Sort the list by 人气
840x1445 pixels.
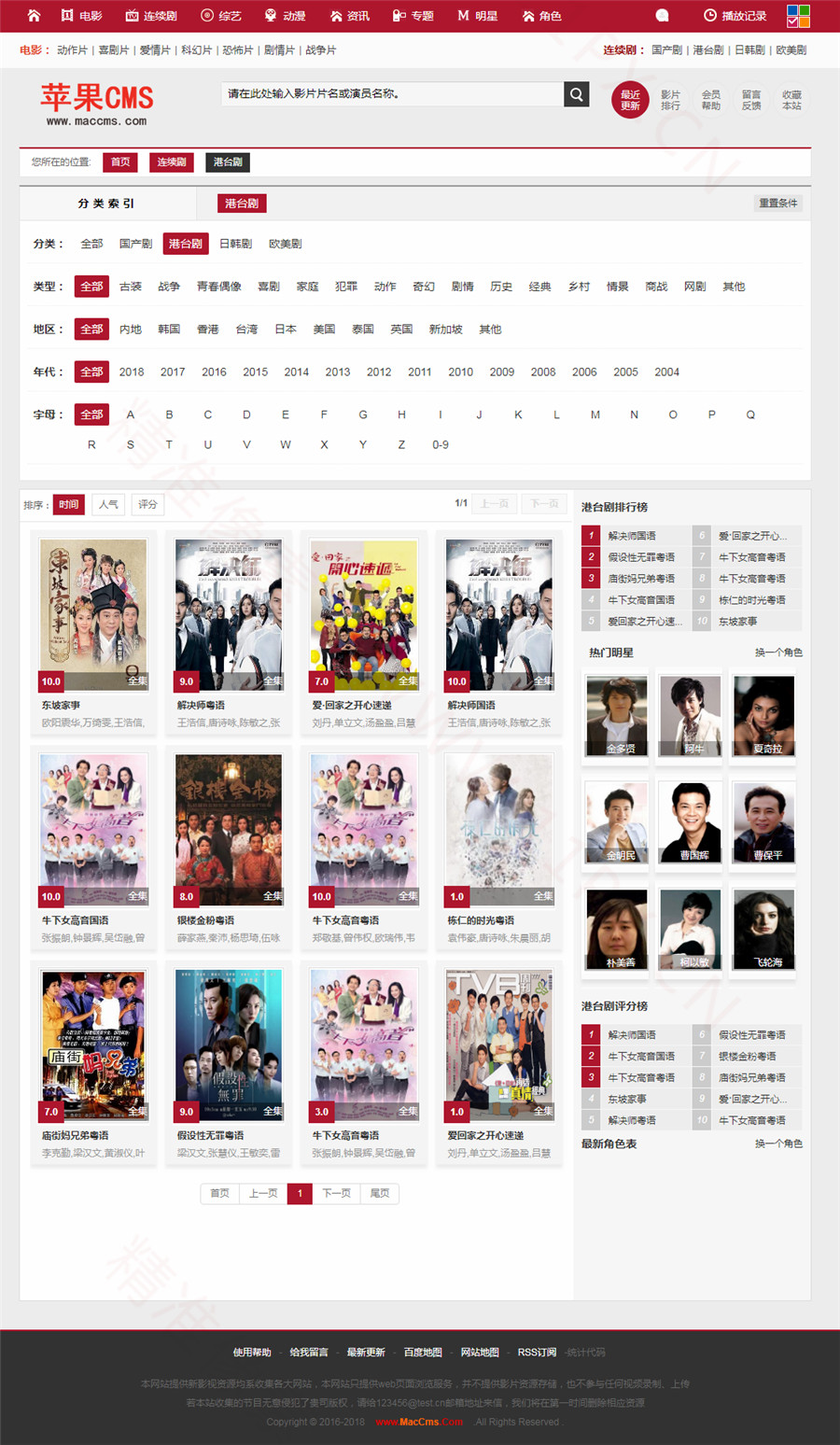coord(108,505)
